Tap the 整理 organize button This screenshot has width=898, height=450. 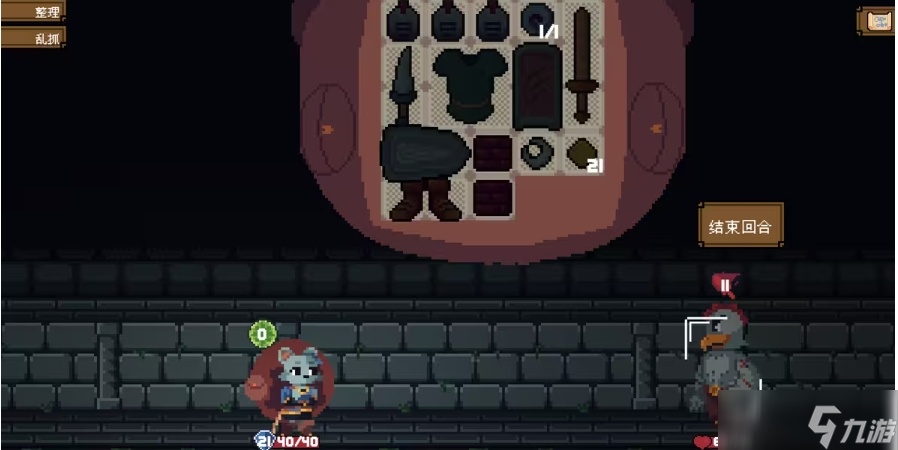click(x=34, y=12)
